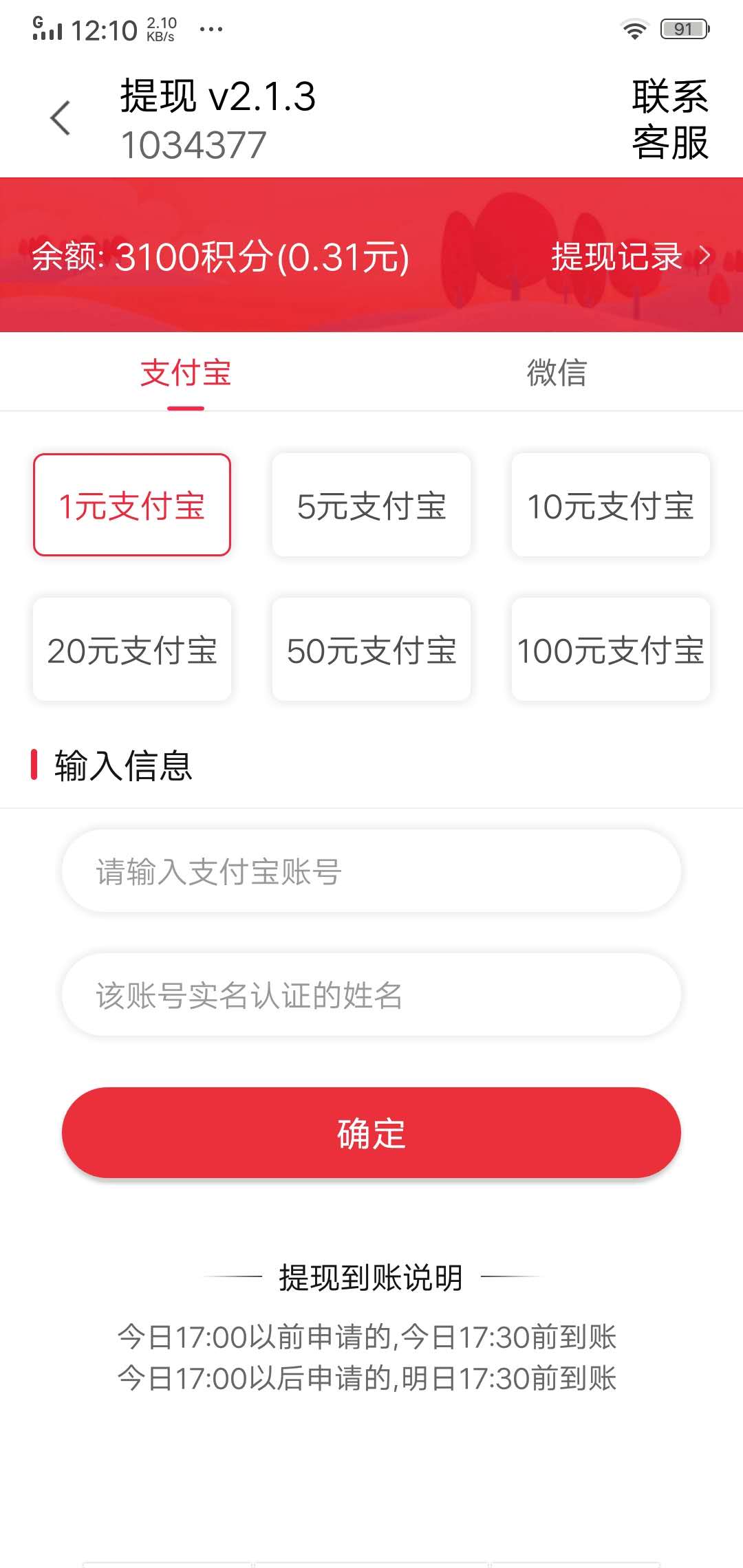Viewport: 743px width, 1568px height.
Task: Tap the Wi-Fi icon in the status bar
Action: pyautogui.click(x=634, y=29)
